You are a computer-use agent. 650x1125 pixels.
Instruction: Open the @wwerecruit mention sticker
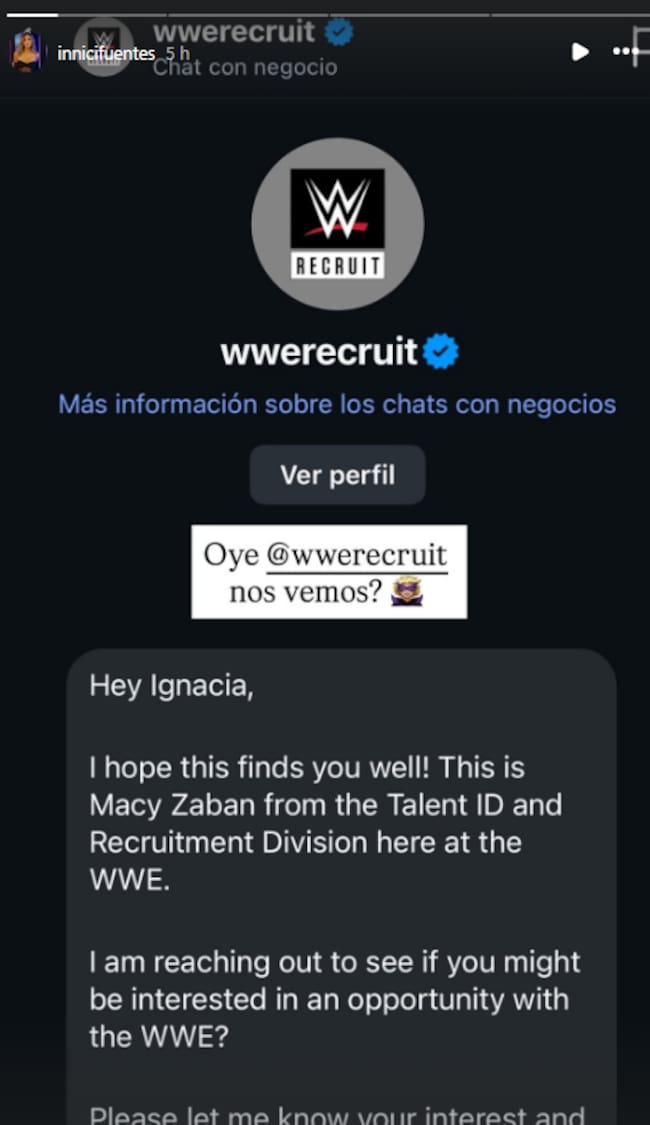click(x=329, y=572)
